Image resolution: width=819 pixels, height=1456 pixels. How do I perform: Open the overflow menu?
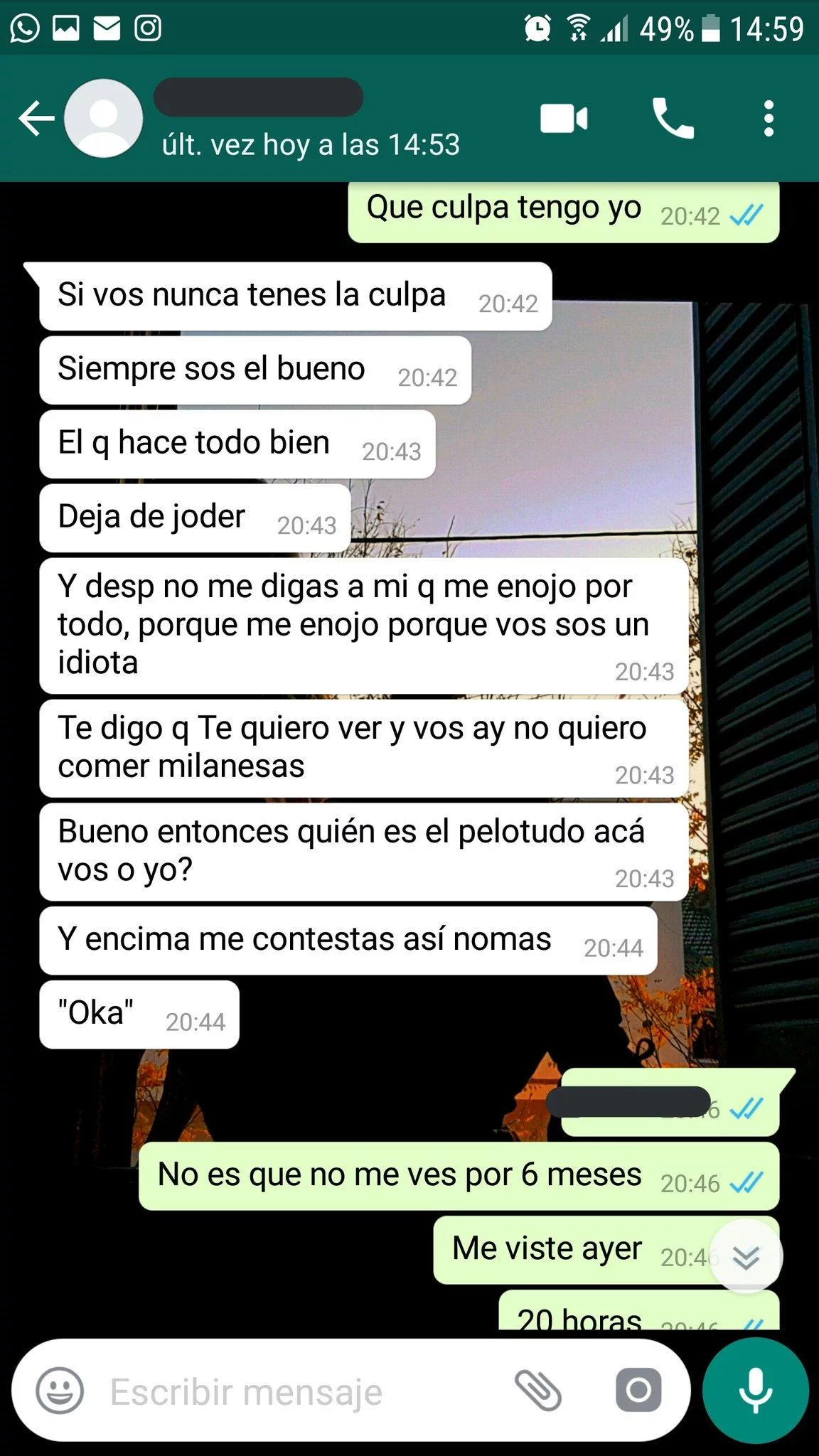tap(768, 119)
